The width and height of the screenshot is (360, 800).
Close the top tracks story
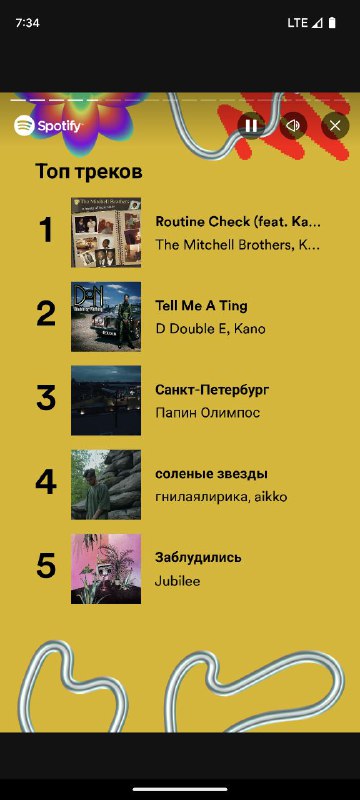(335, 126)
